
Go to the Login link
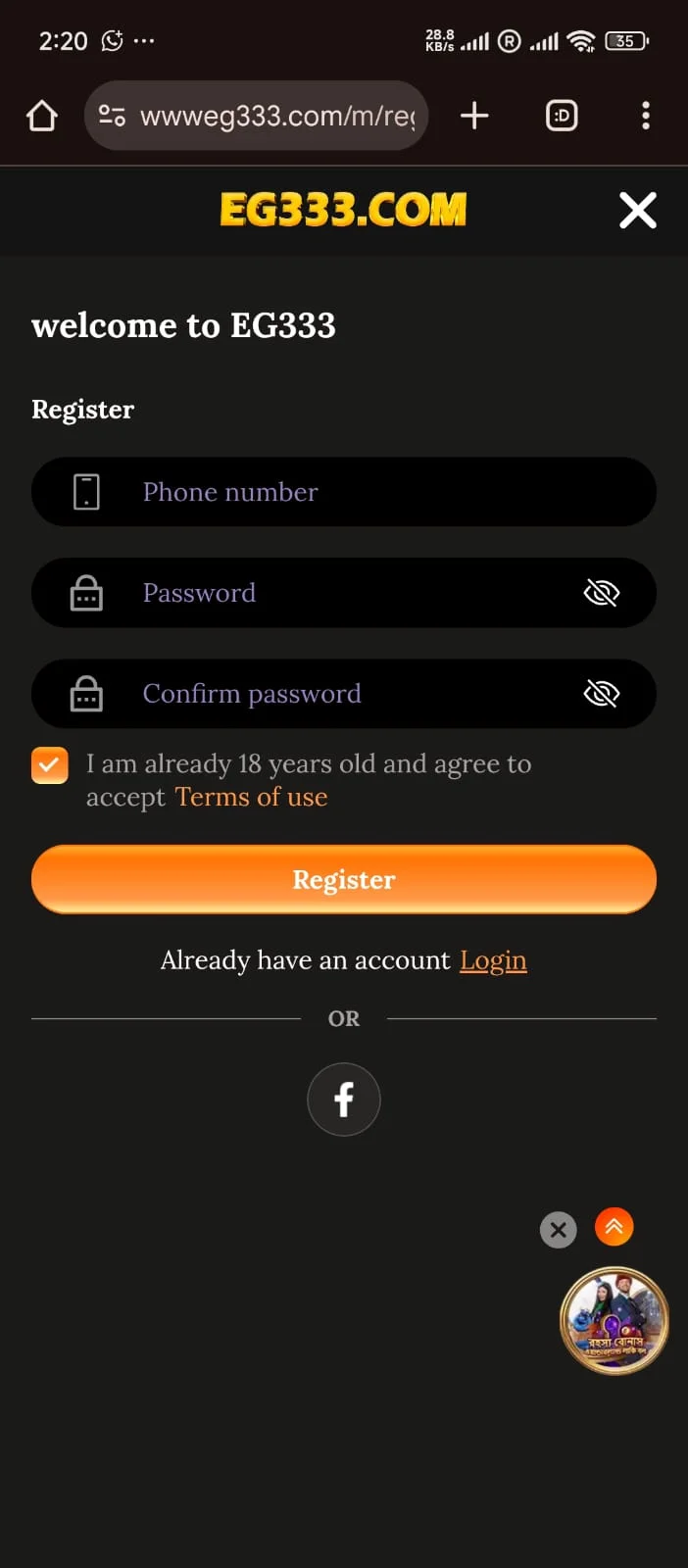493,960
